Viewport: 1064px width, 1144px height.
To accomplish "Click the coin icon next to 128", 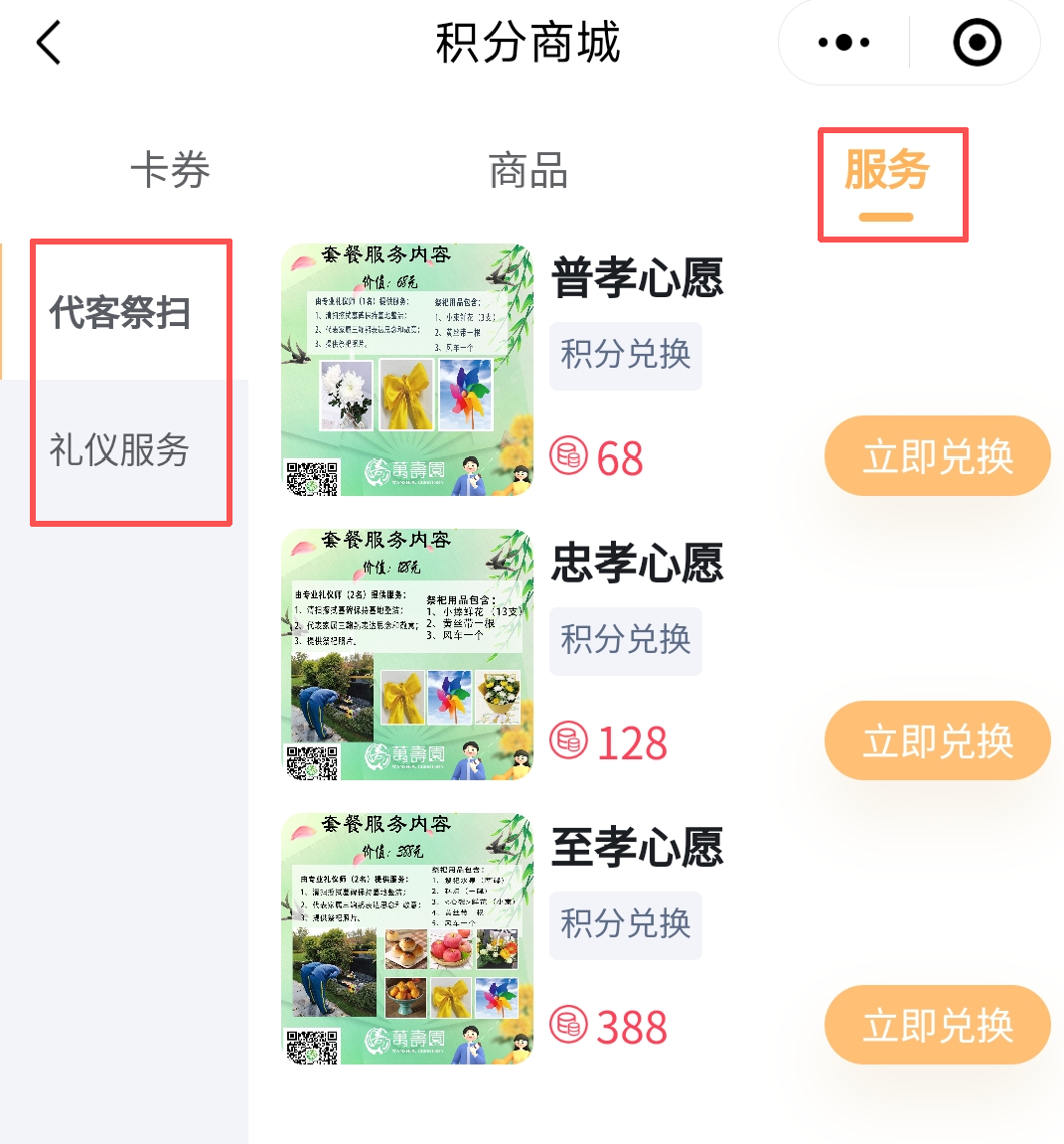I will (568, 741).
